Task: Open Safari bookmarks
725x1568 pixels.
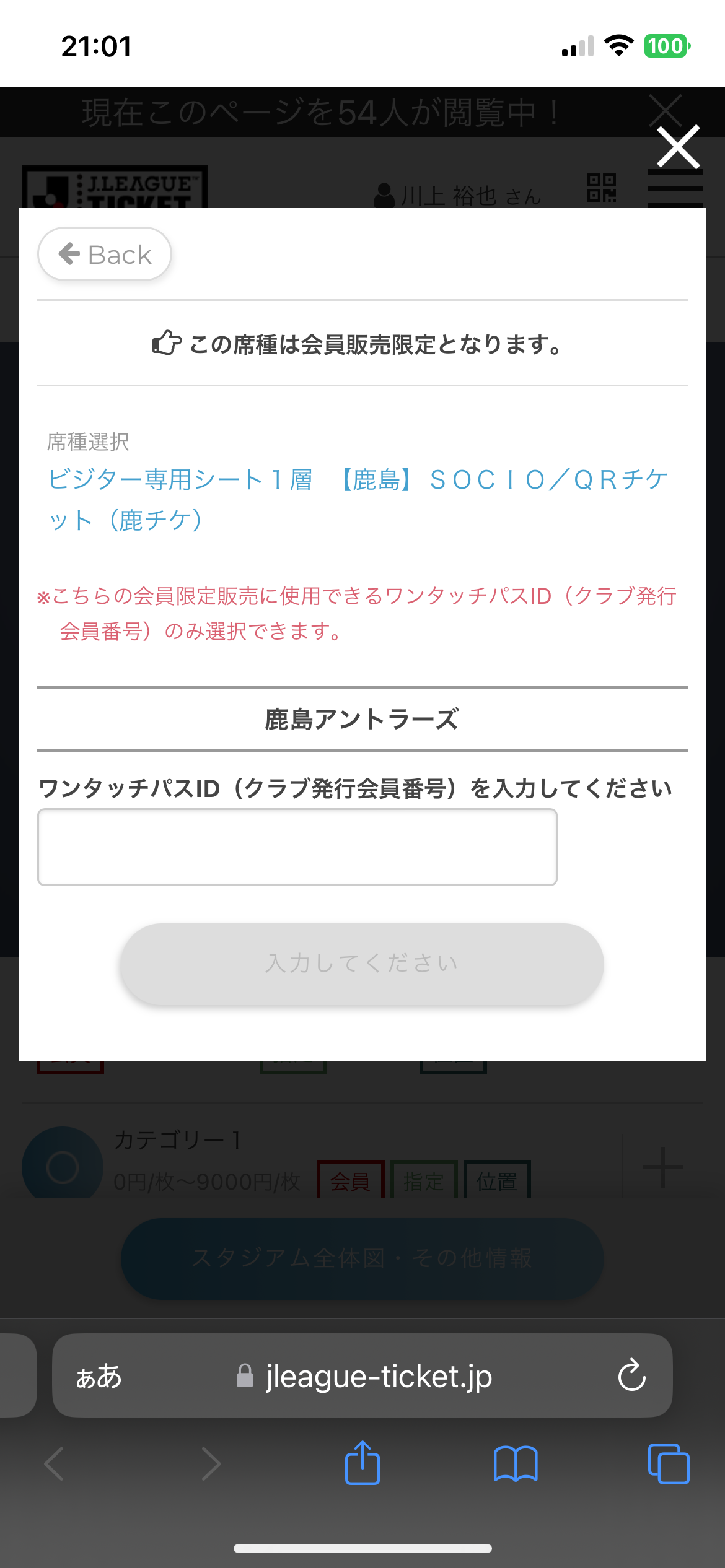Action: pos(515,1463)
